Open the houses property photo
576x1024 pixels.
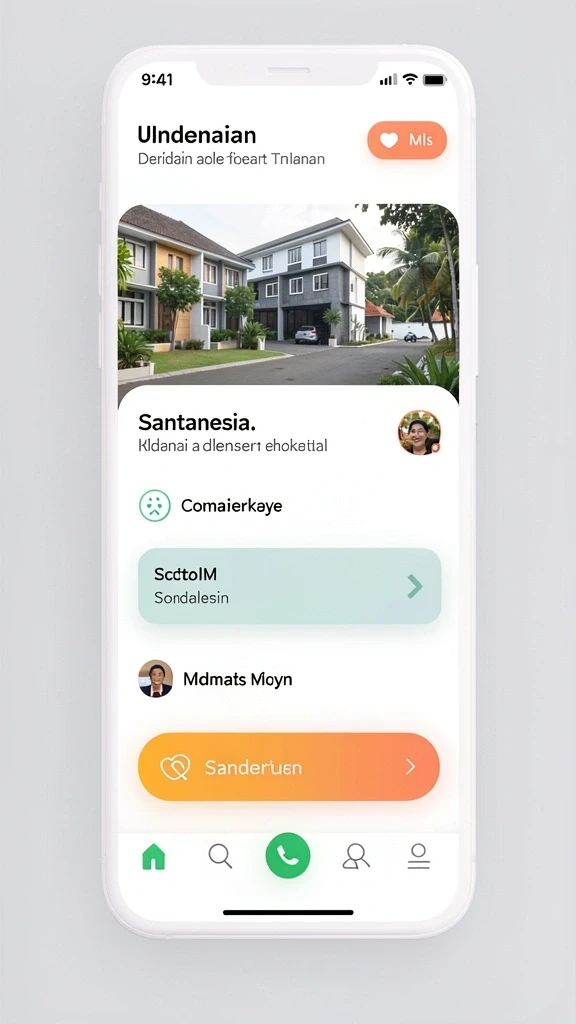click(x=288, y=297)
